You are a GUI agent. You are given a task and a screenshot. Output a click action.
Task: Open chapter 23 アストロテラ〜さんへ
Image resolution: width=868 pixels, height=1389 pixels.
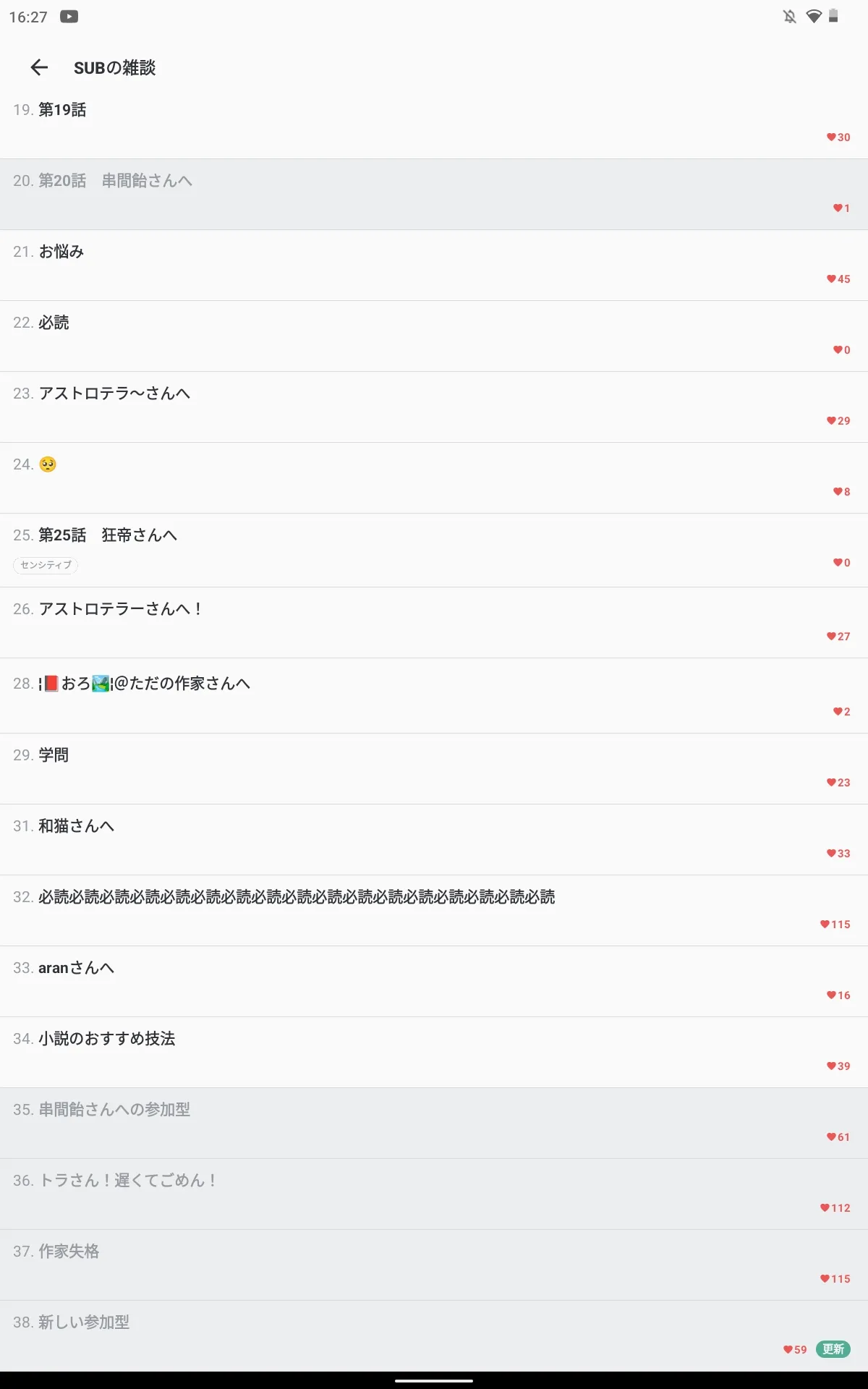tap(434, 407)
